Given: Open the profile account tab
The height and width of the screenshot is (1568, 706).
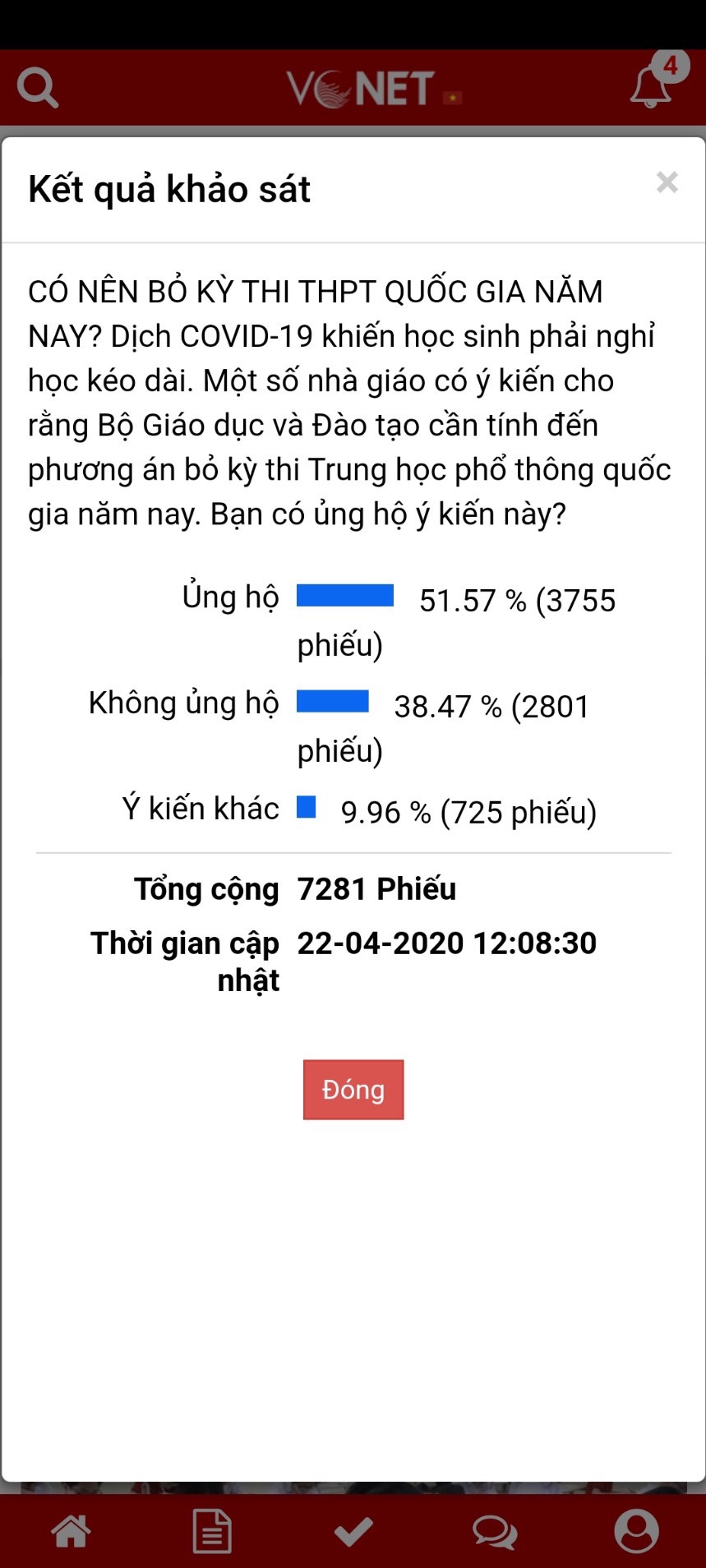Looking at the screenshot, I should pos(636,1531).
